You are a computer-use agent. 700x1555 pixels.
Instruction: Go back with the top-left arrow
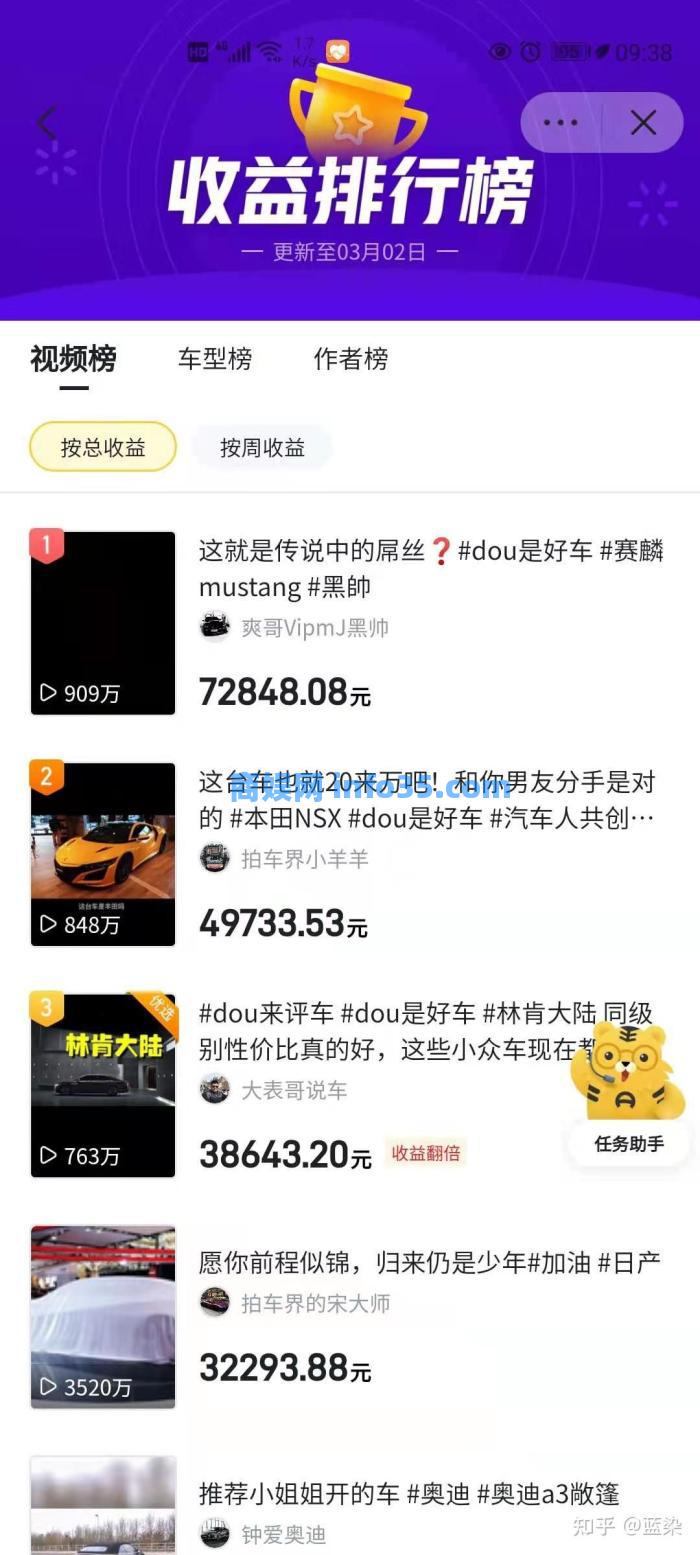click(46, 123)
